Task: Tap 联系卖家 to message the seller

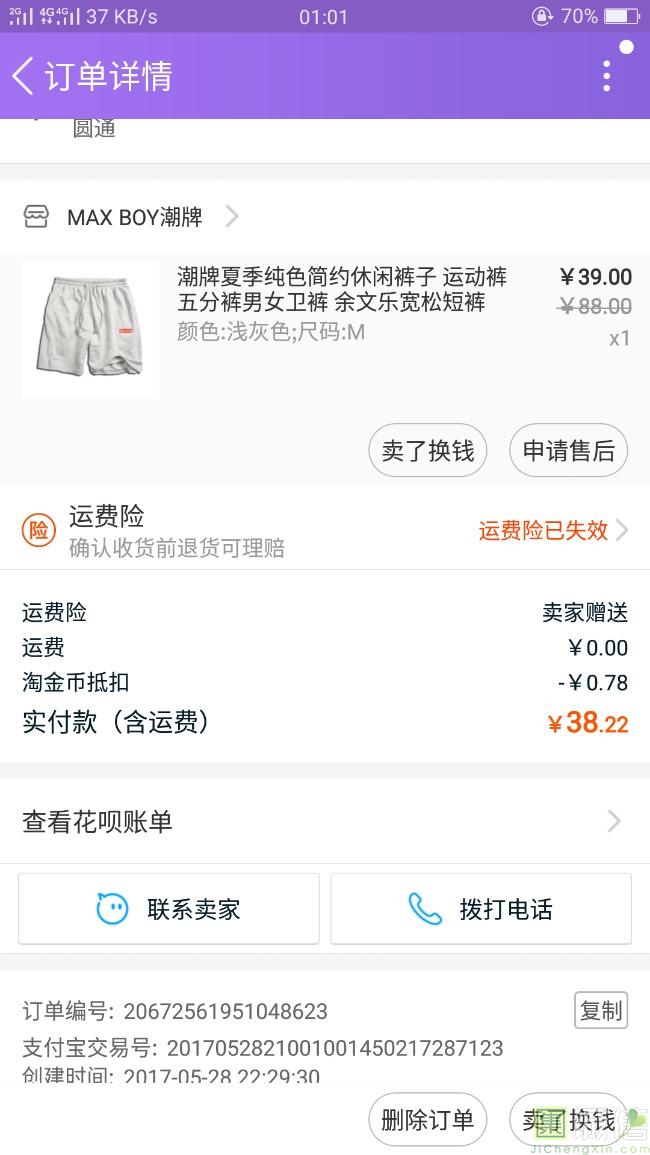Action: 169,909
